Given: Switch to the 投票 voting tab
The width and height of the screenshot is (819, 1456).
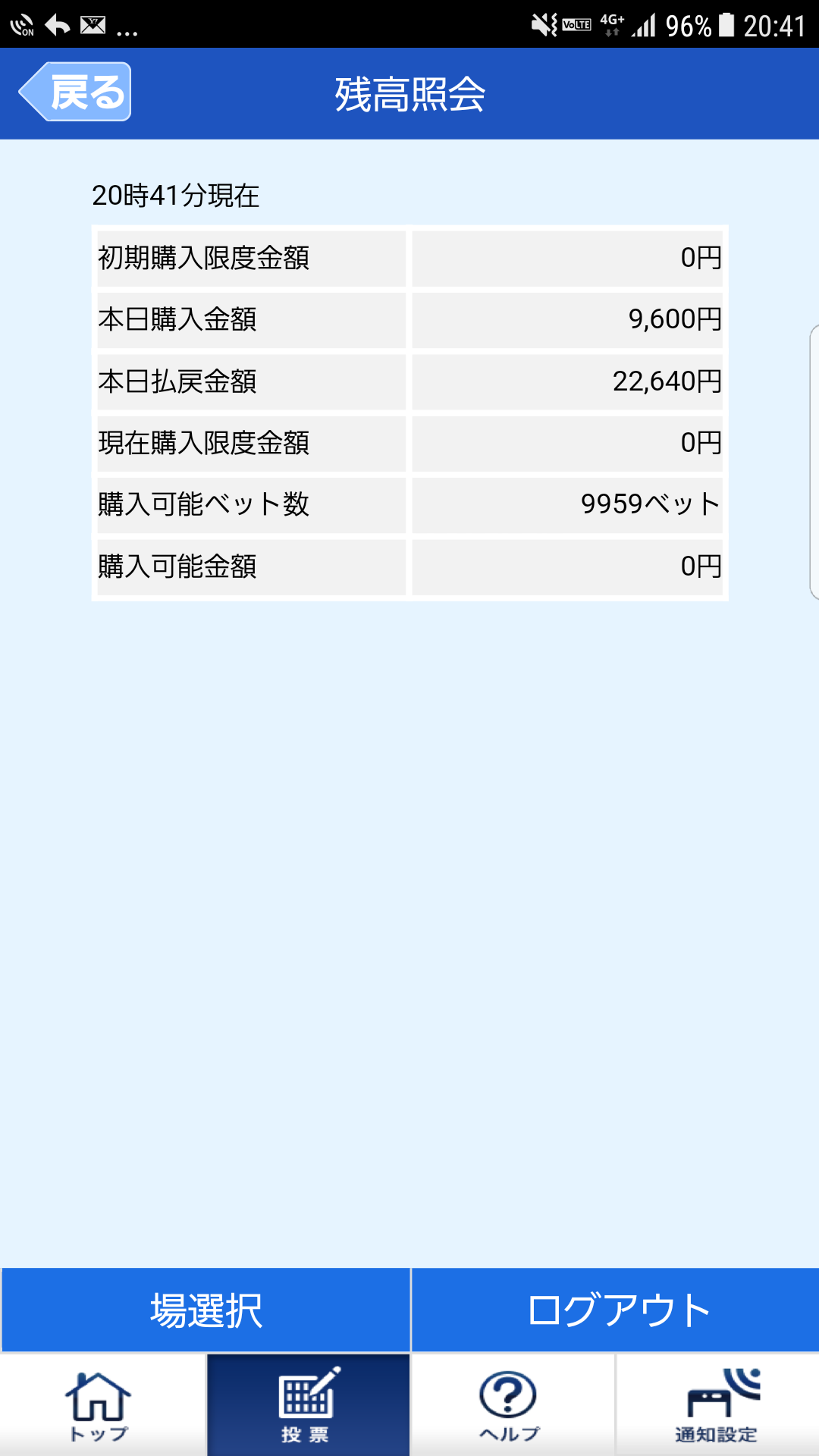Looking at the screenshot, I should coord(308,1405).
